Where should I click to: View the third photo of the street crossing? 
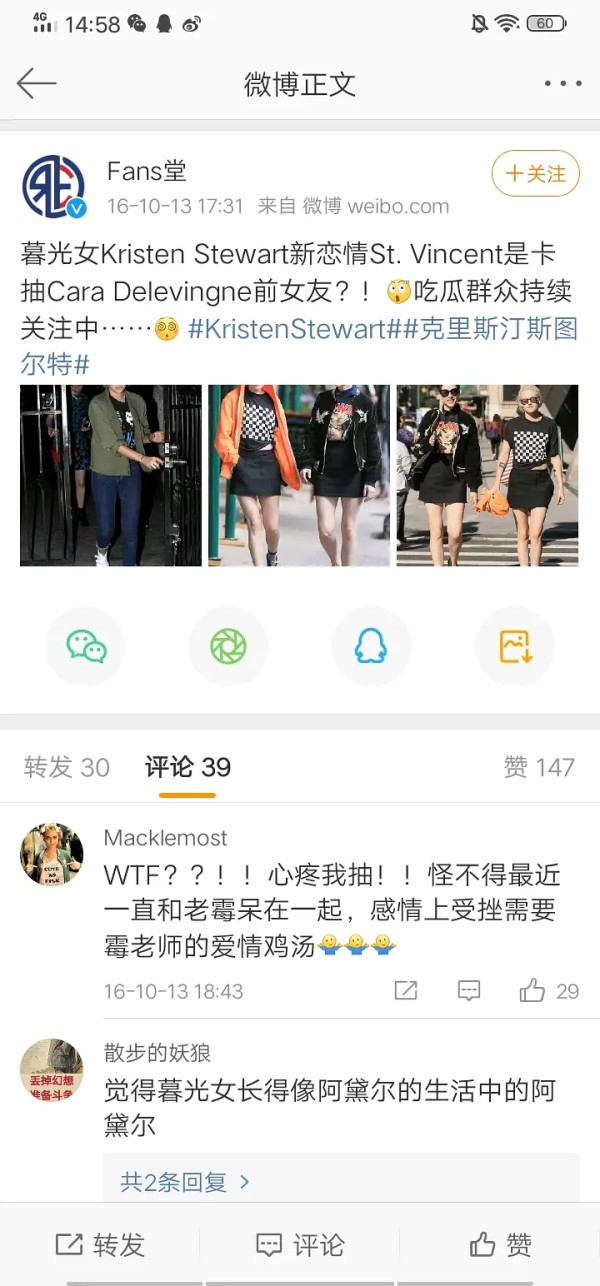tap(487, 476)
